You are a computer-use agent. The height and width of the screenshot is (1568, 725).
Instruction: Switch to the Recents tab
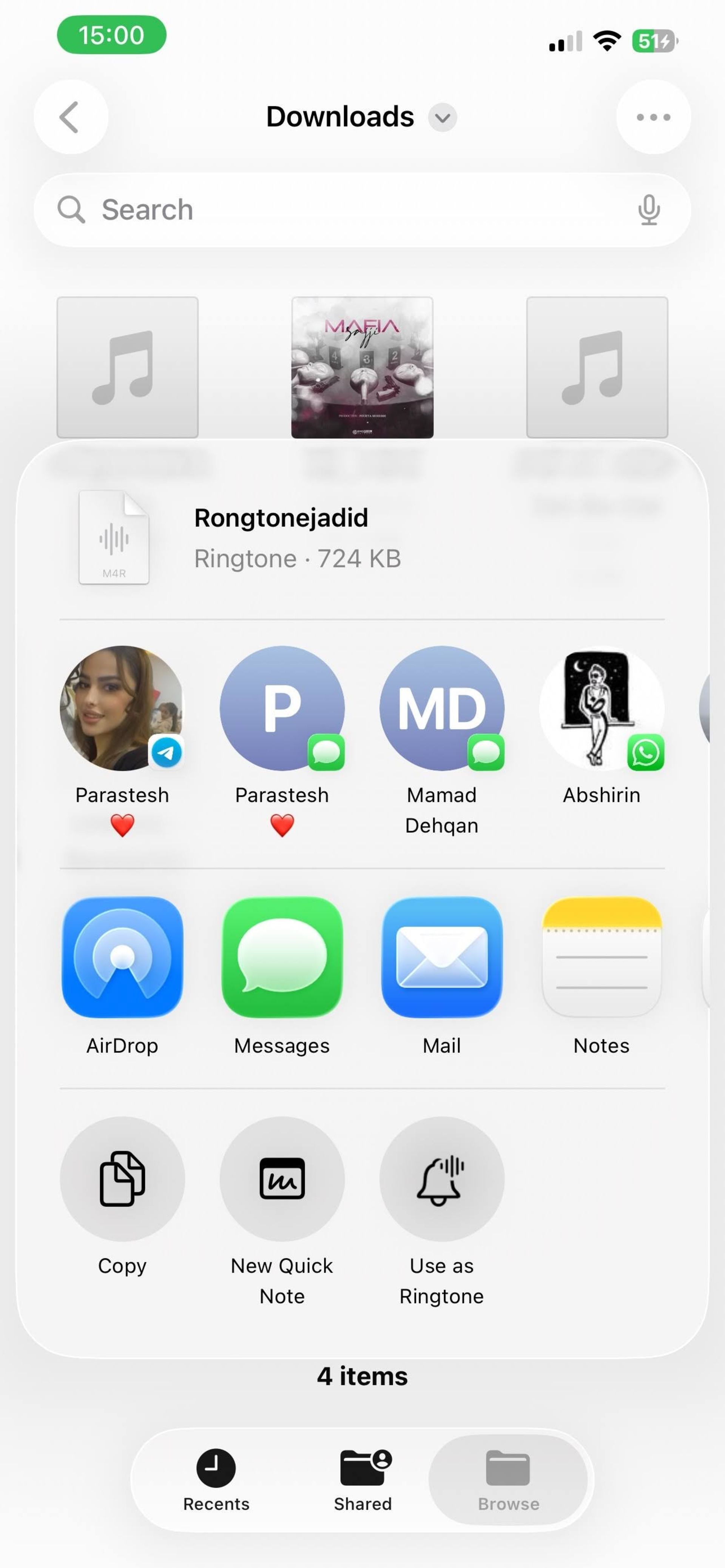click(x=216, y=1480)
